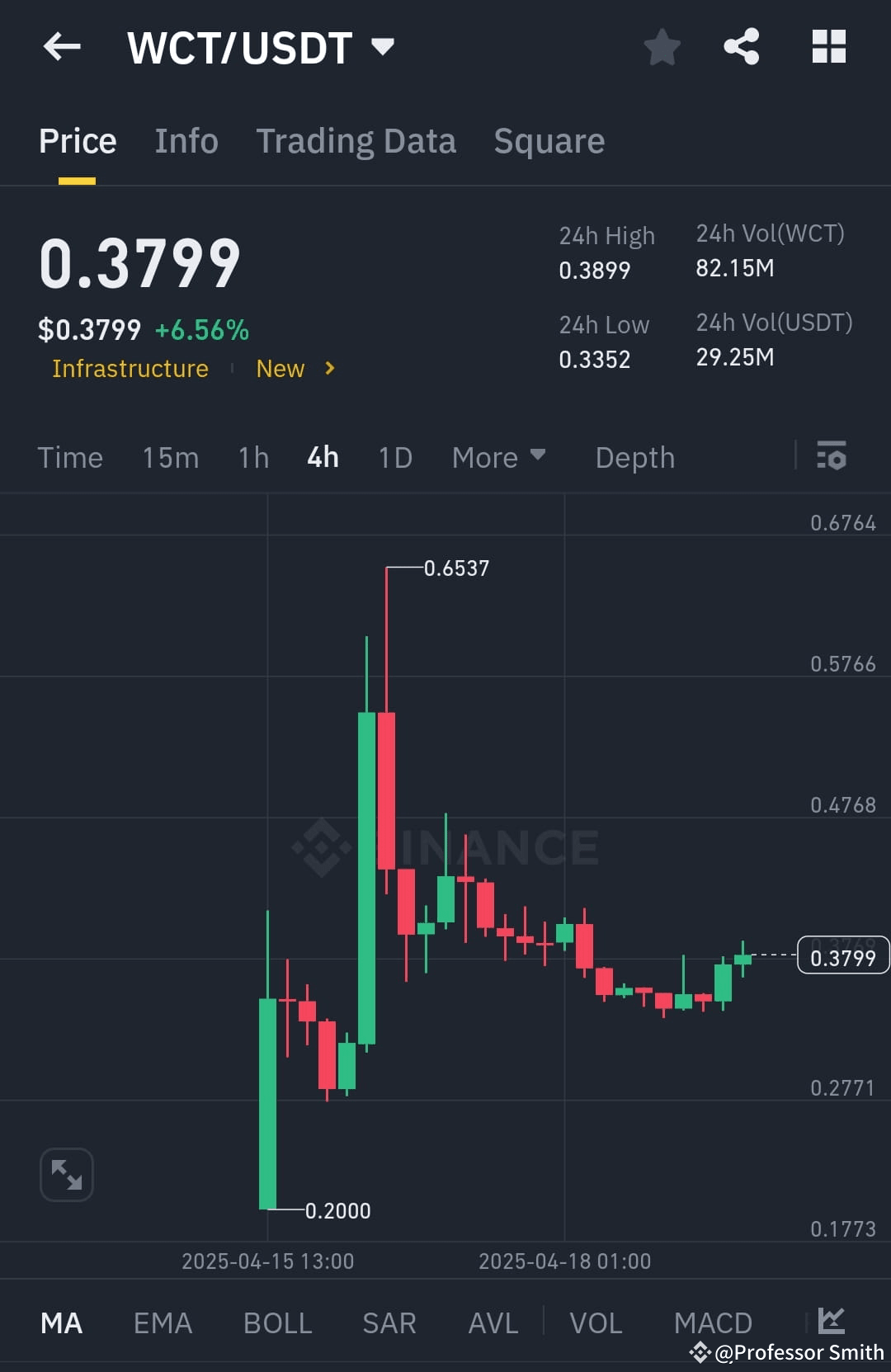The image size is (891, 1372).
Task: Favorite WCT/USDT with the star icon
Action: [662, 47]
